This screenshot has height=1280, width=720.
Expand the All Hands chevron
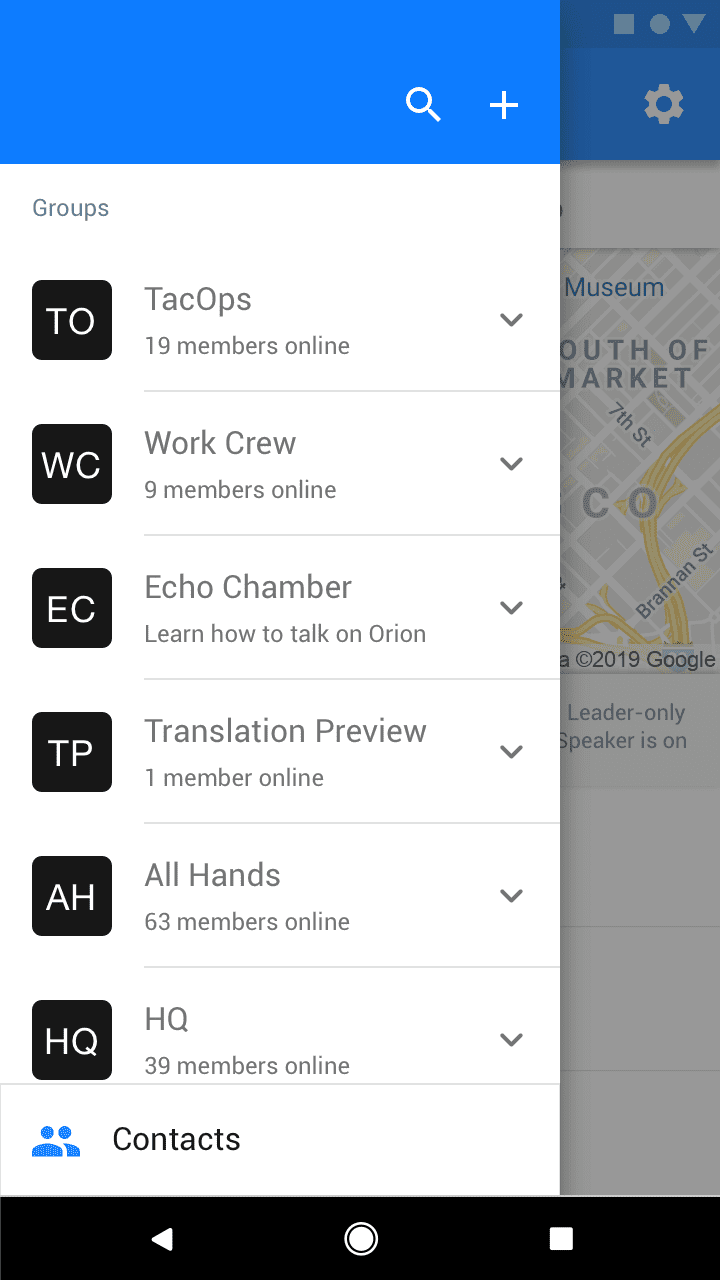(512, 896)
